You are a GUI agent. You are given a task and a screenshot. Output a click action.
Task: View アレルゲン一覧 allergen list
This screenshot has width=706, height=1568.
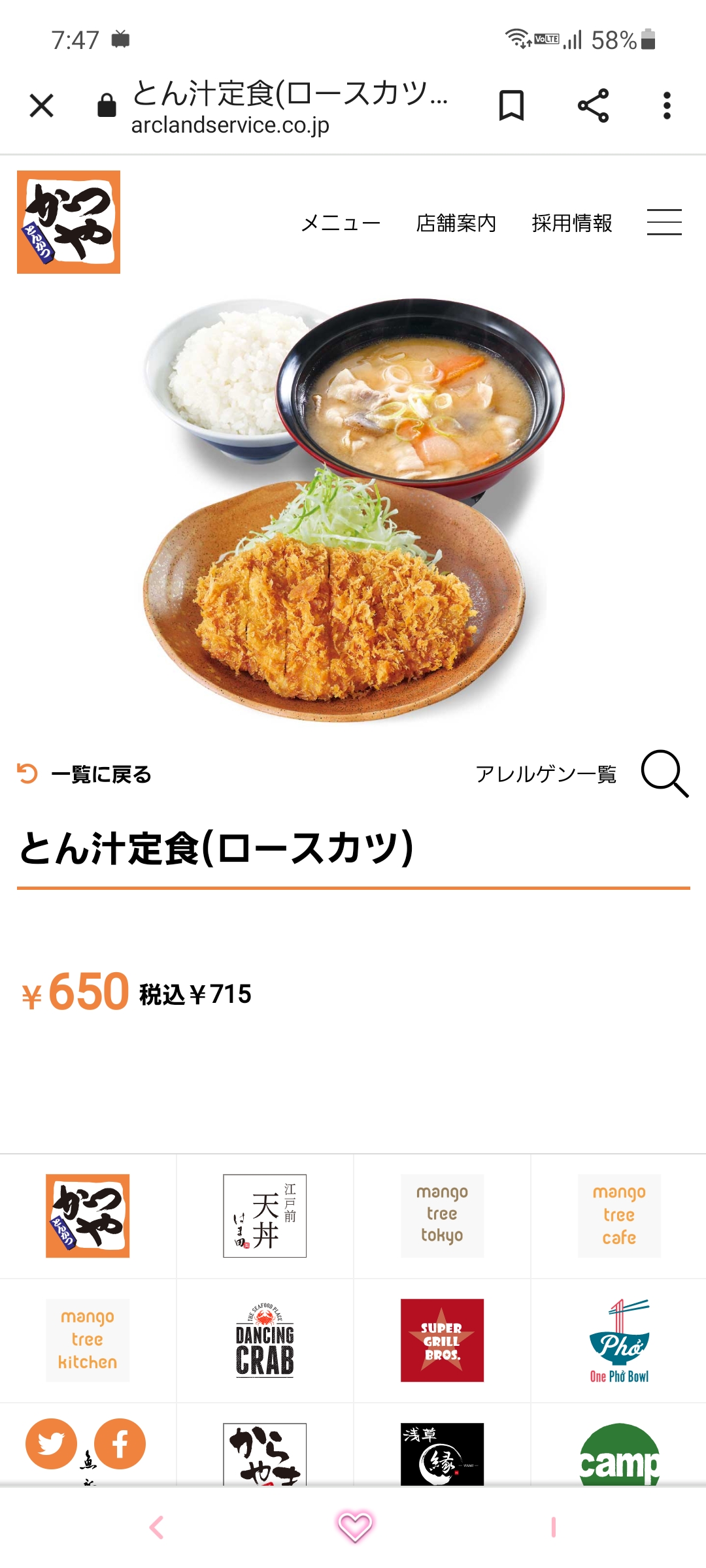(546, 774)
